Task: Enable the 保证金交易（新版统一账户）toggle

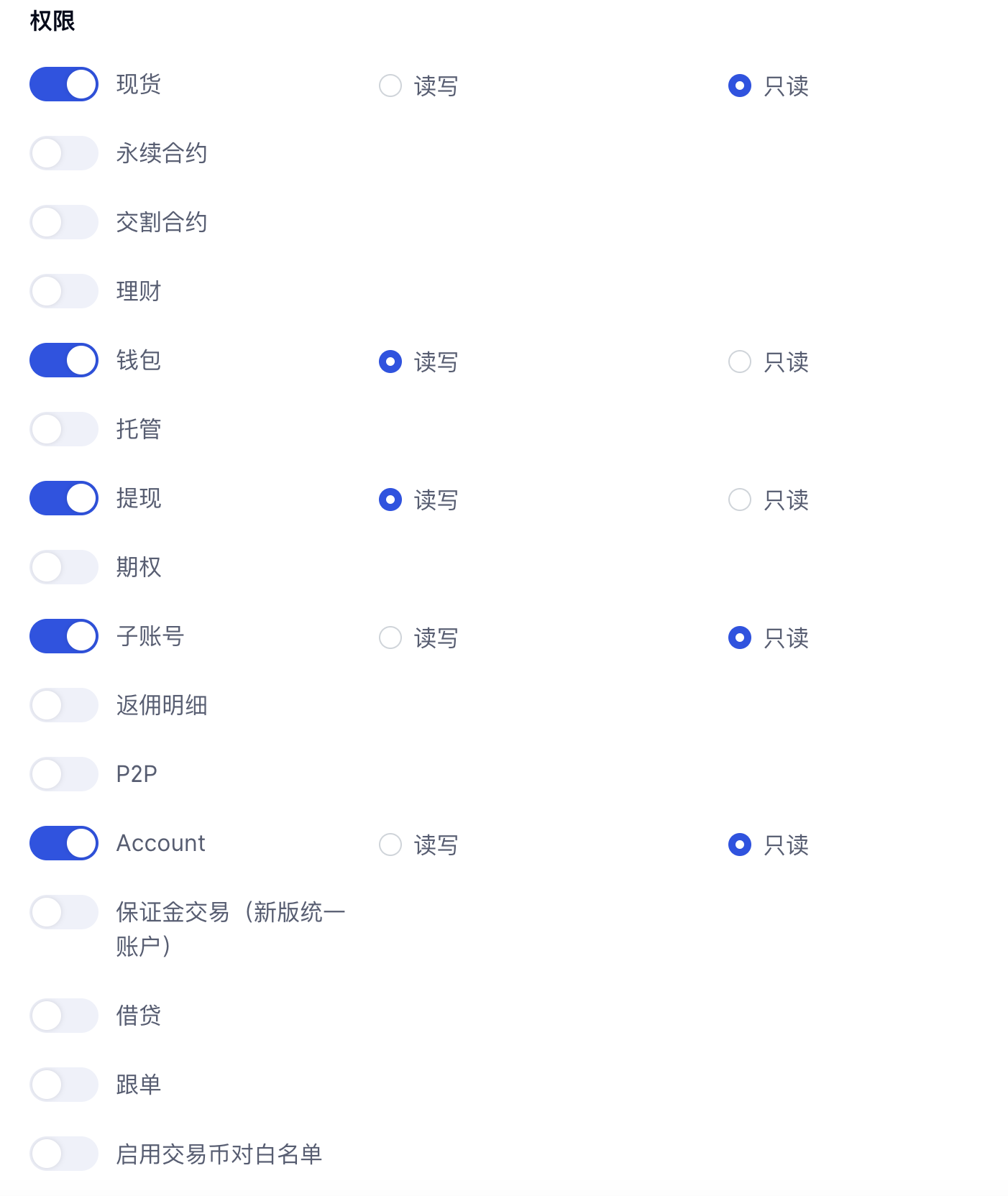Action: [x=63, y=911]
